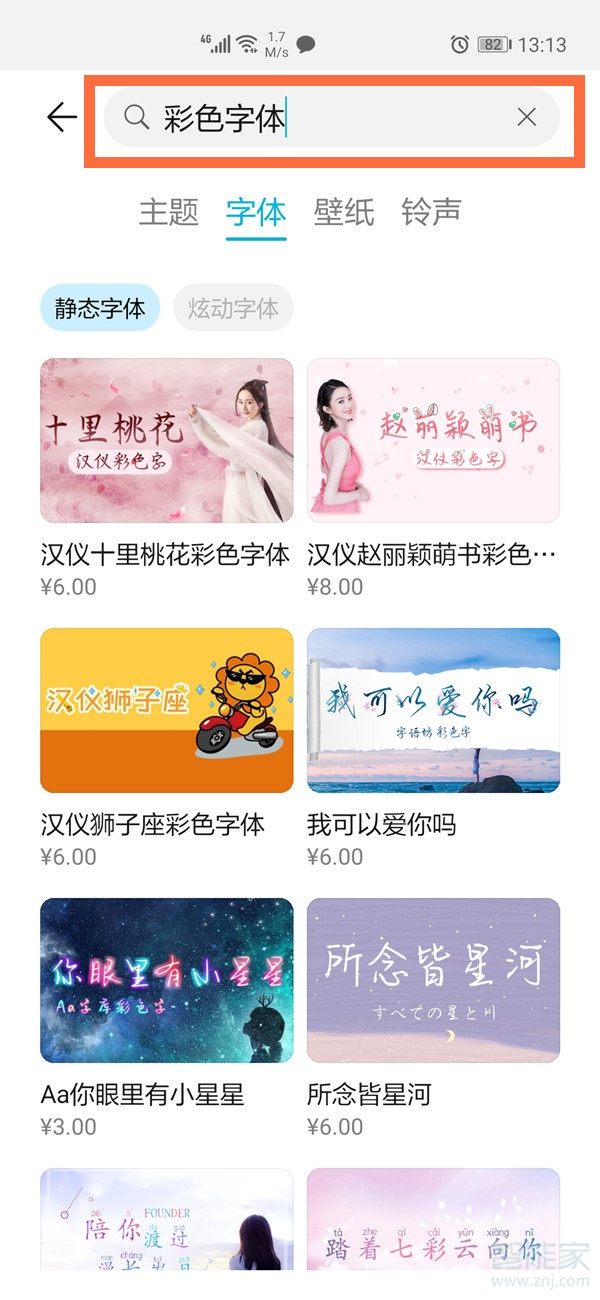Switch to the 主题 tab
This screenshot has height=1300, width=600.
[168, 212]
